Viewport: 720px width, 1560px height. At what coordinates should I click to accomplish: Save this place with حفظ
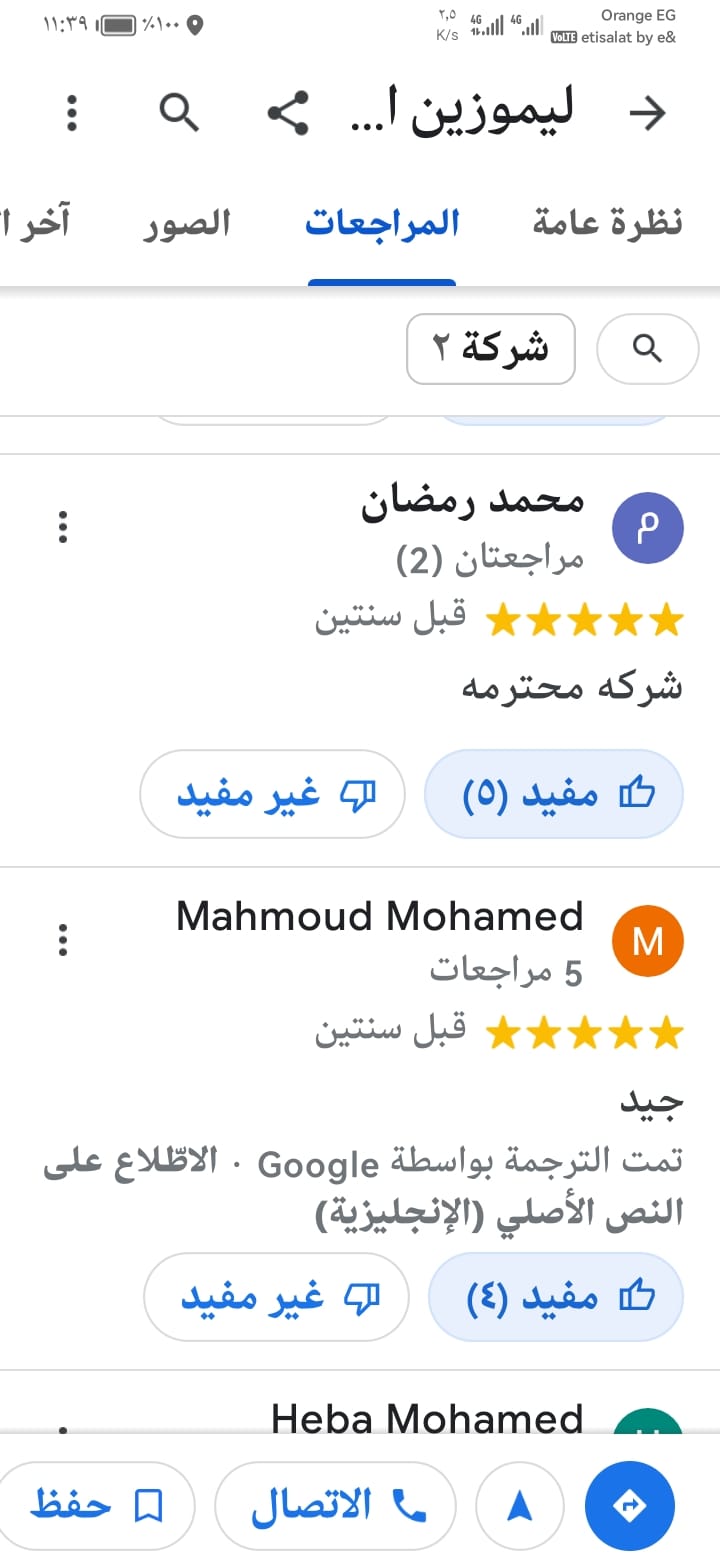click(96, 1505)
